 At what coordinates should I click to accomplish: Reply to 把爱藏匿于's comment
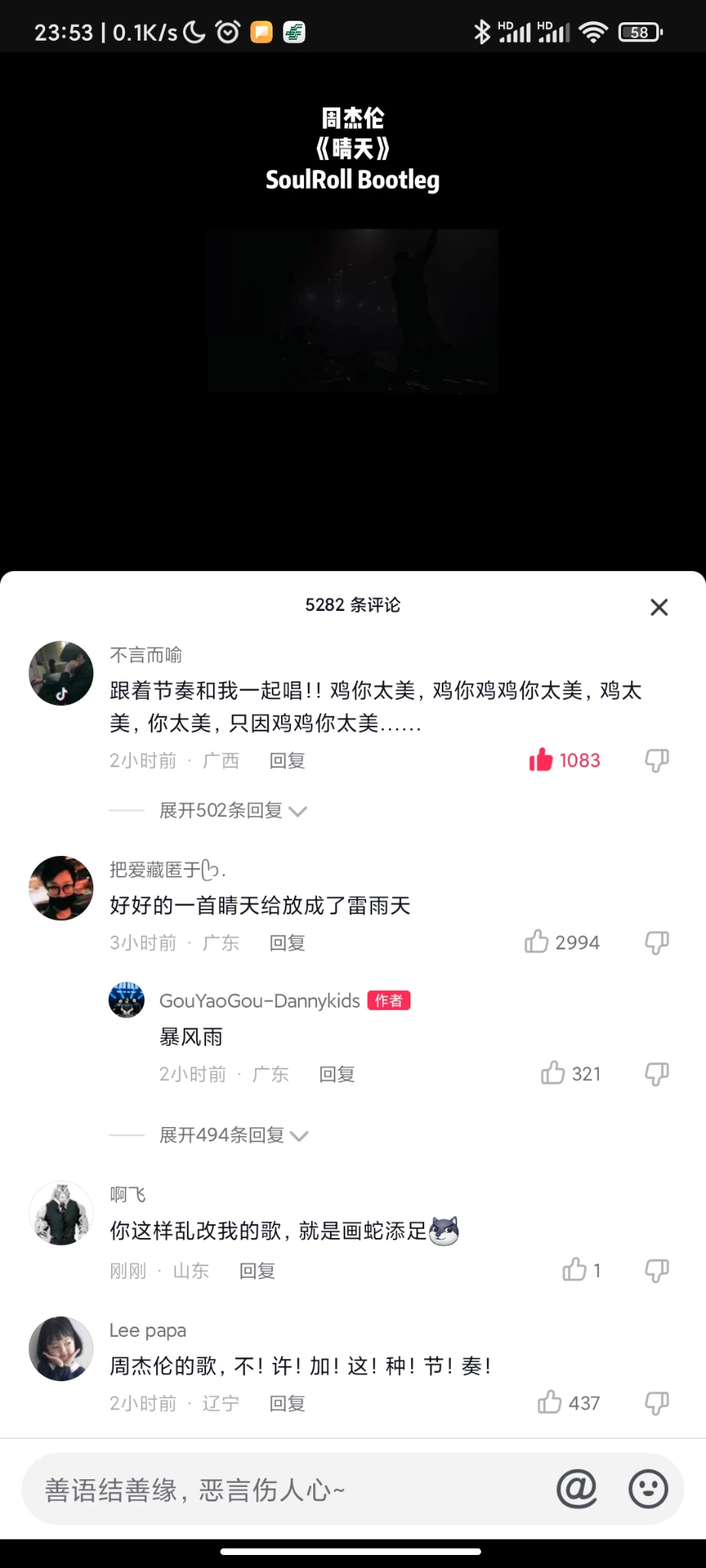pyautogui.click(x=287, y=942)
